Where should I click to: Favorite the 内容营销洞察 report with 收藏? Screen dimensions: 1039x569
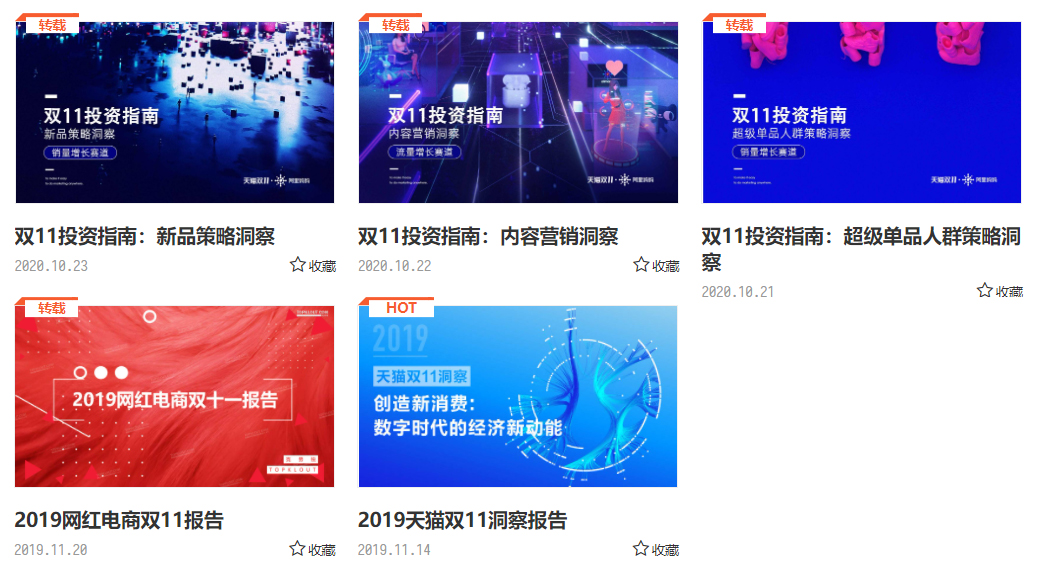(656, 265)
